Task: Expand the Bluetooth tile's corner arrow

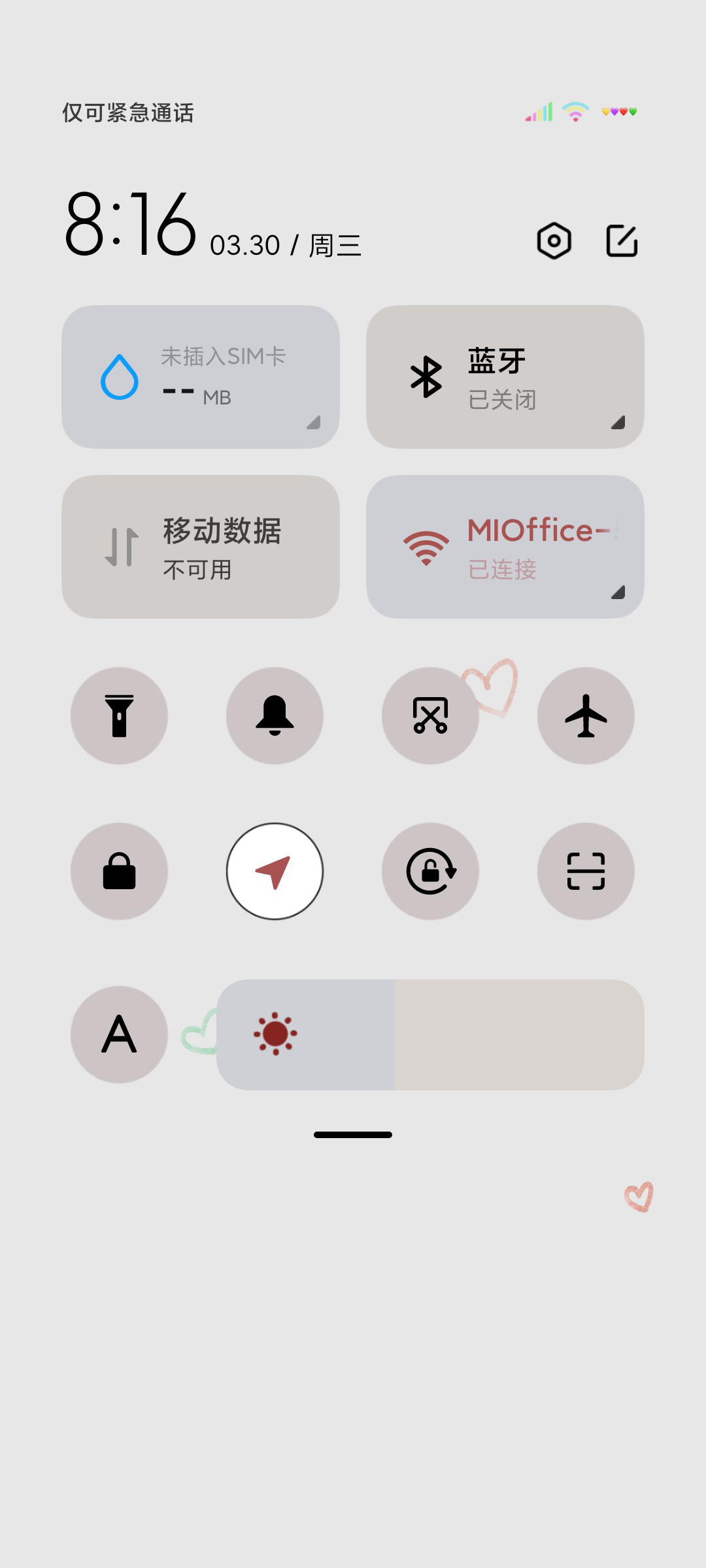Action: pos(618,423)
